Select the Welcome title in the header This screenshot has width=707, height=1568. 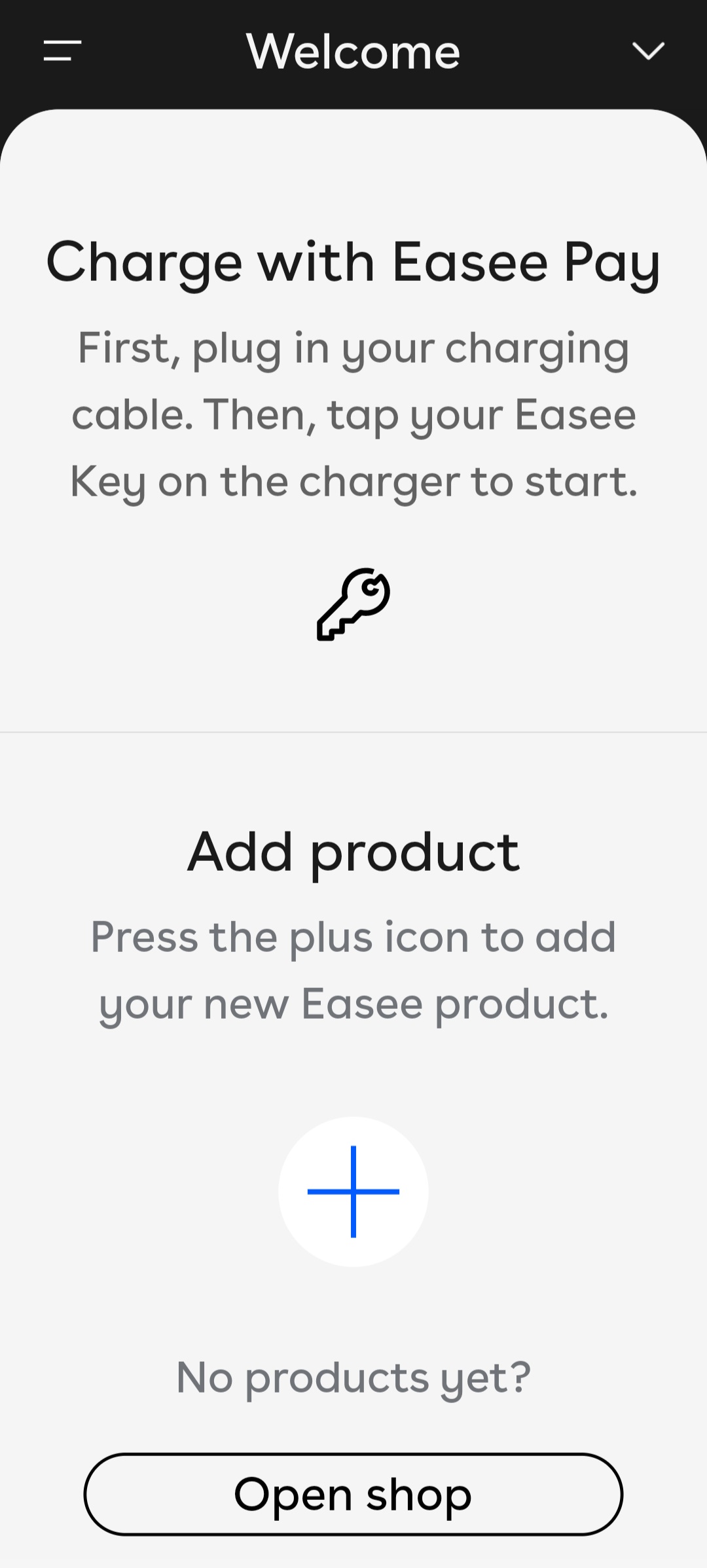pyautogui.click(x=353, y=52)
